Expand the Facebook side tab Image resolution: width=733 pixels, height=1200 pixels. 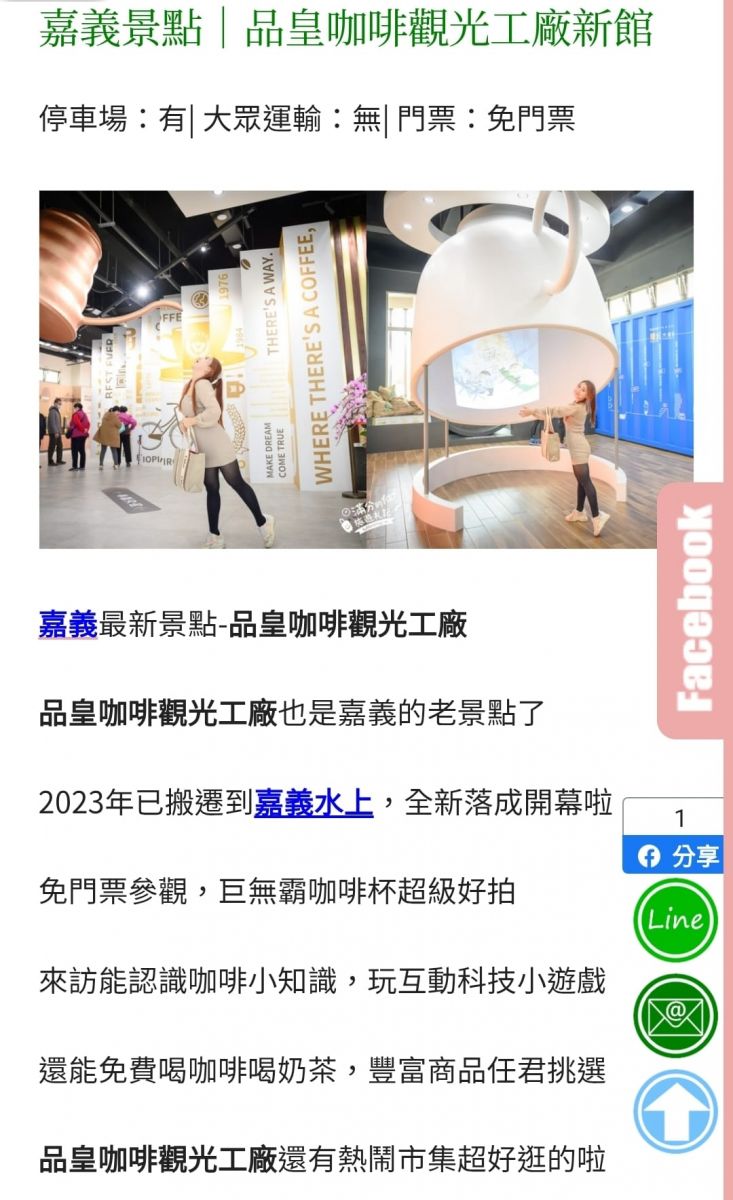(692, 610)
